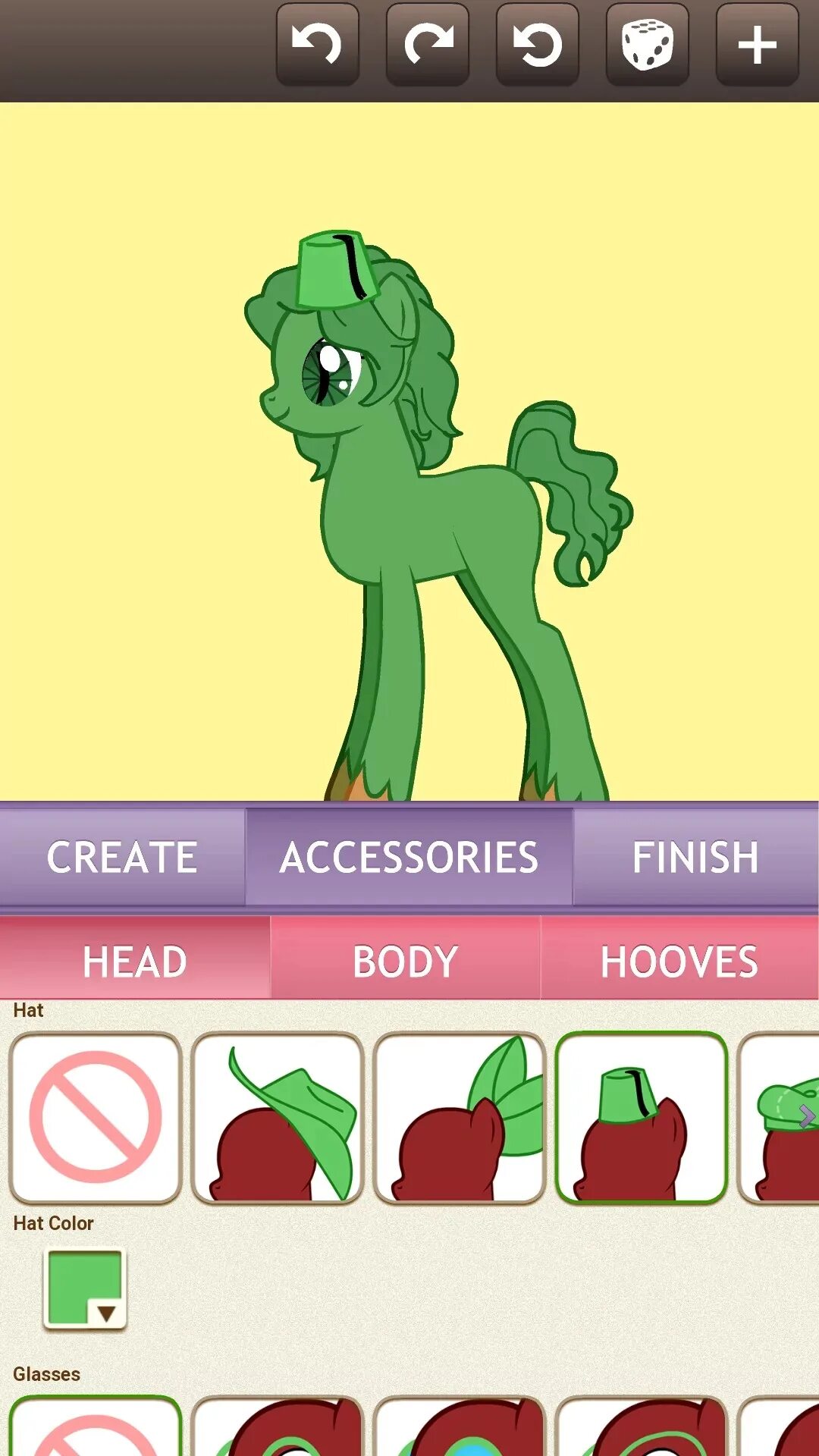Show HOOVES accessories
Screen dimensions: 819x1456
click(679, 961)
